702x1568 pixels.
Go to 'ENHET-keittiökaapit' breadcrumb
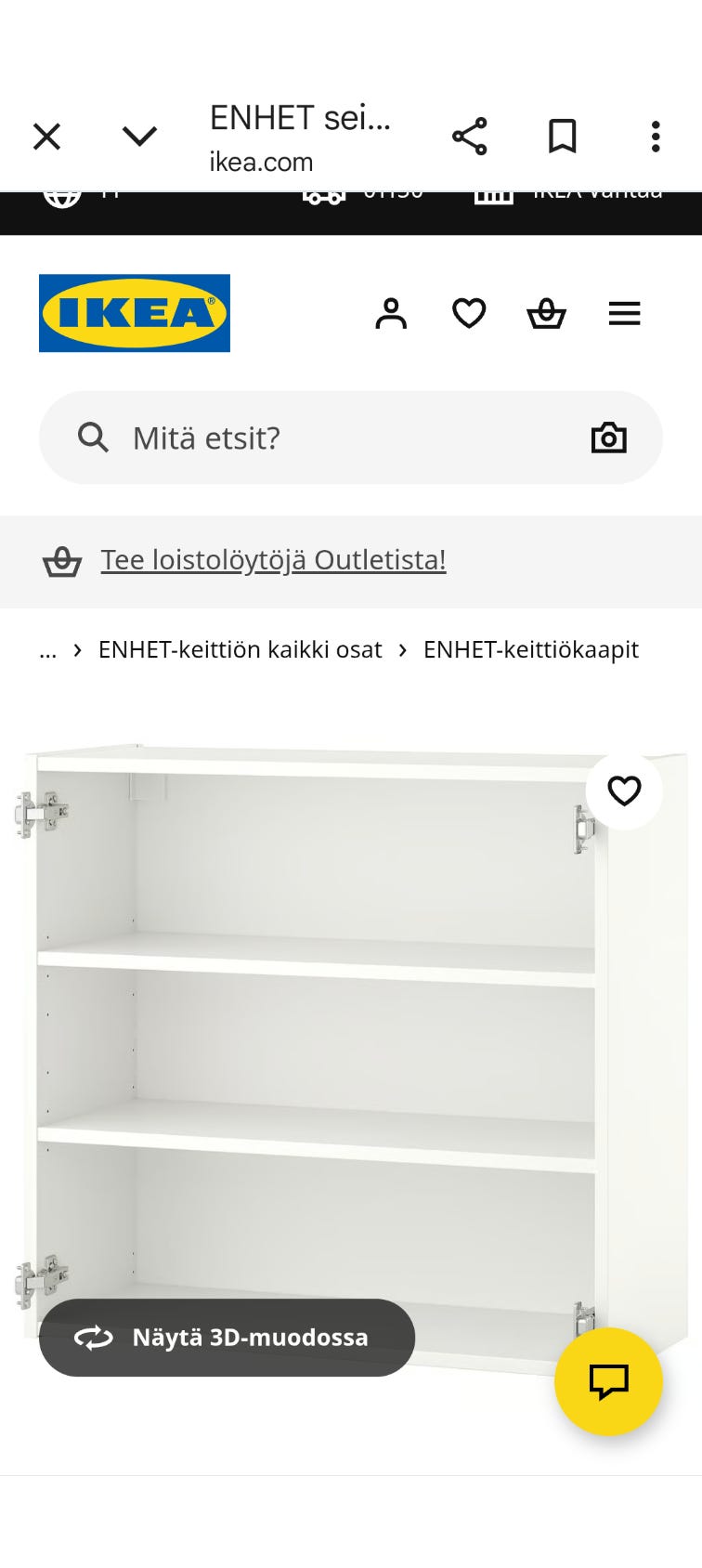click(530, 649)
